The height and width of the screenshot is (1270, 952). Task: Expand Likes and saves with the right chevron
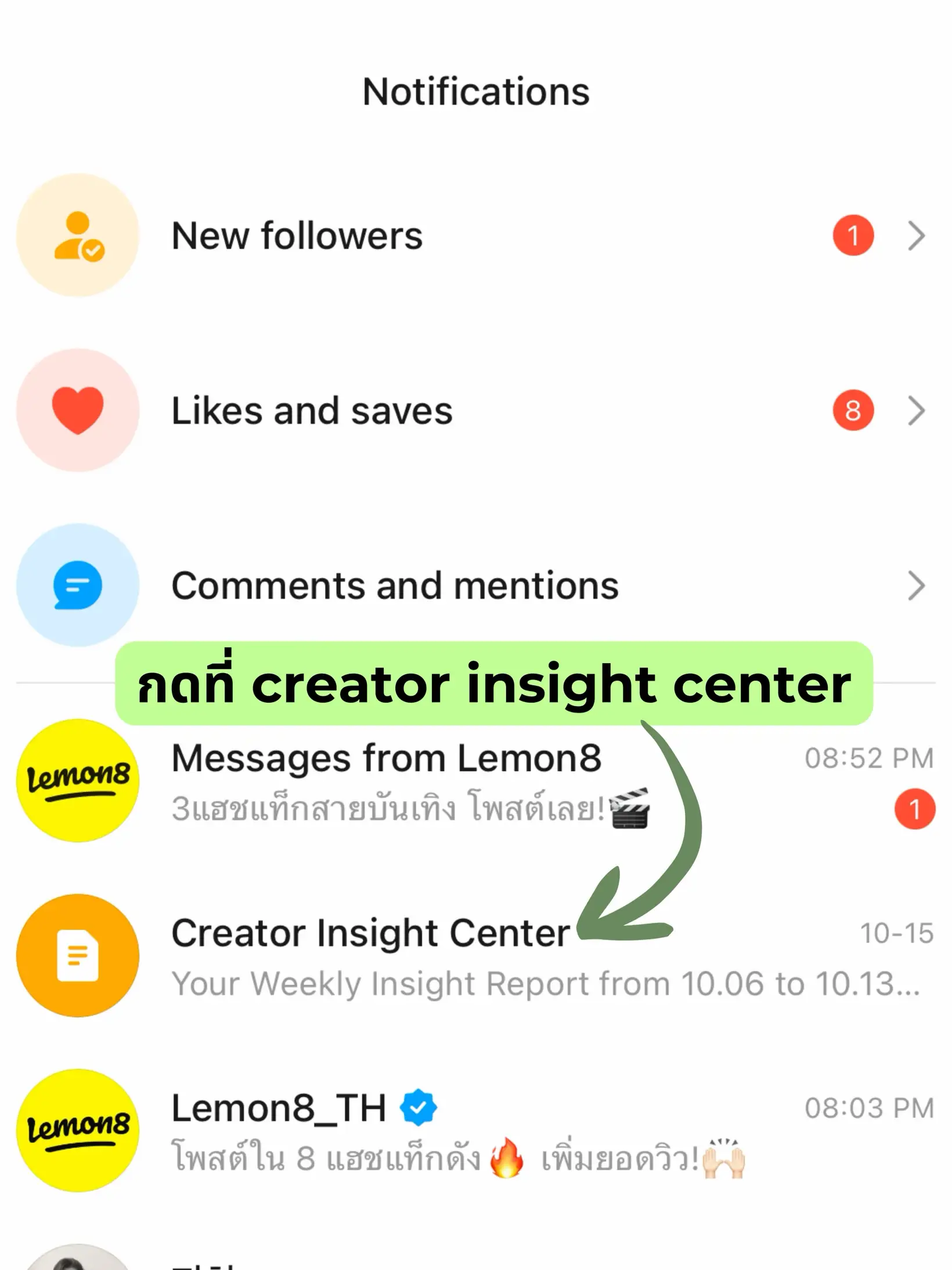pyautogui.click(x=917, y=411)
